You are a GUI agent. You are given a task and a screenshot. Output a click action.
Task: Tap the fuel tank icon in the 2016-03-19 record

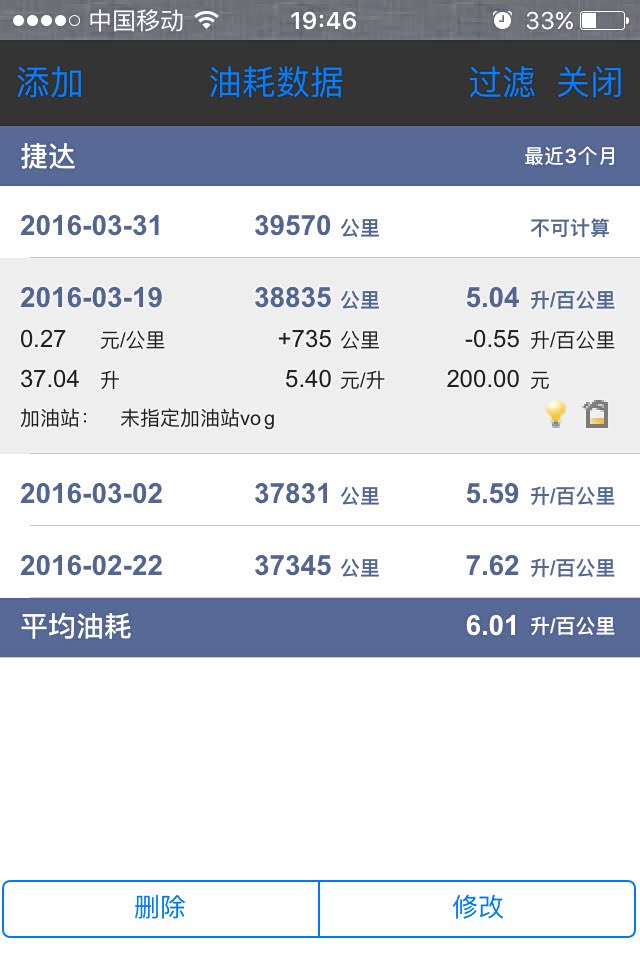(x=596, y=415)
